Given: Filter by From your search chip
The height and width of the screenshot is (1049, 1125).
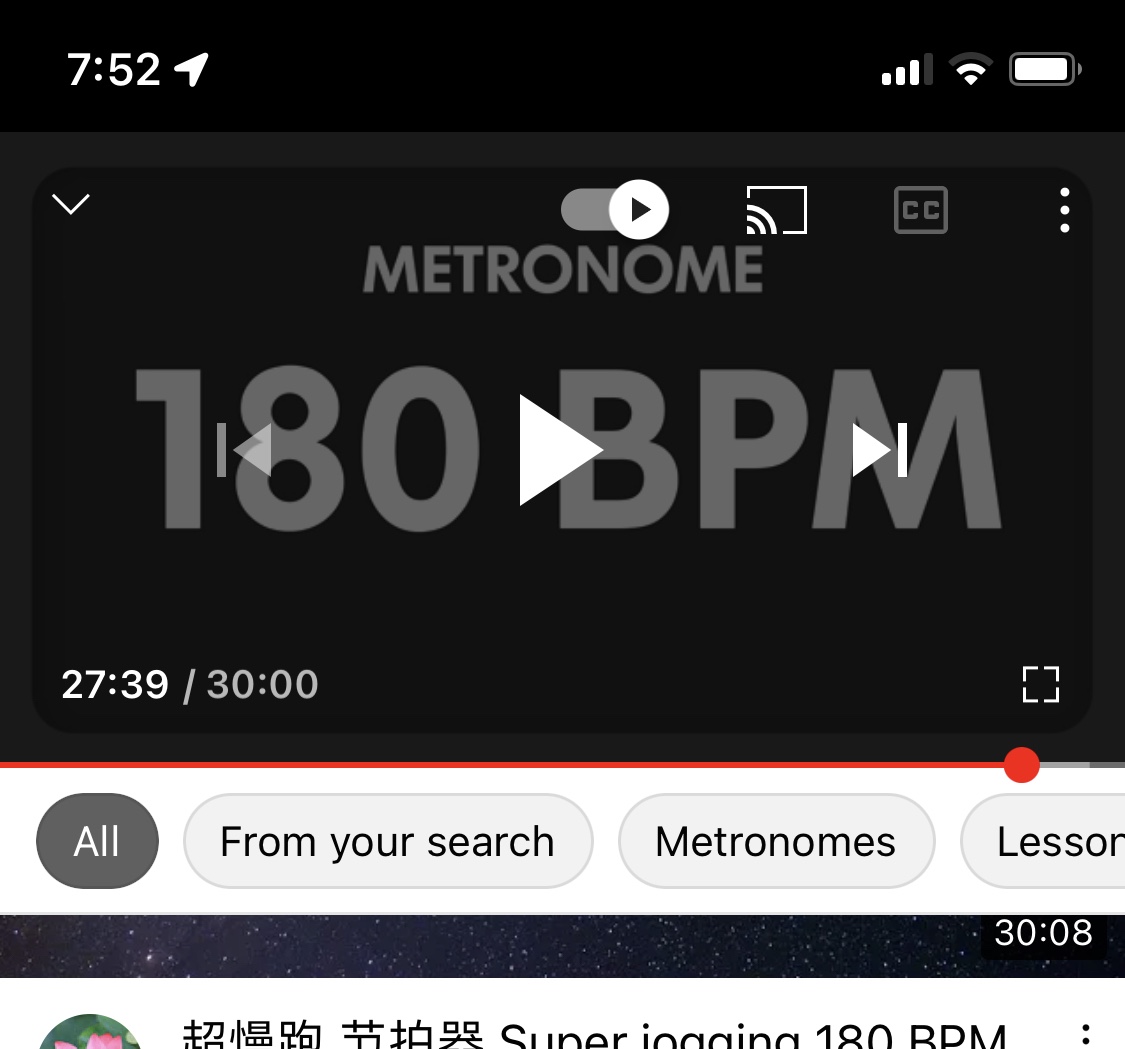Looking at the screenshot, I should pos(387,842).
